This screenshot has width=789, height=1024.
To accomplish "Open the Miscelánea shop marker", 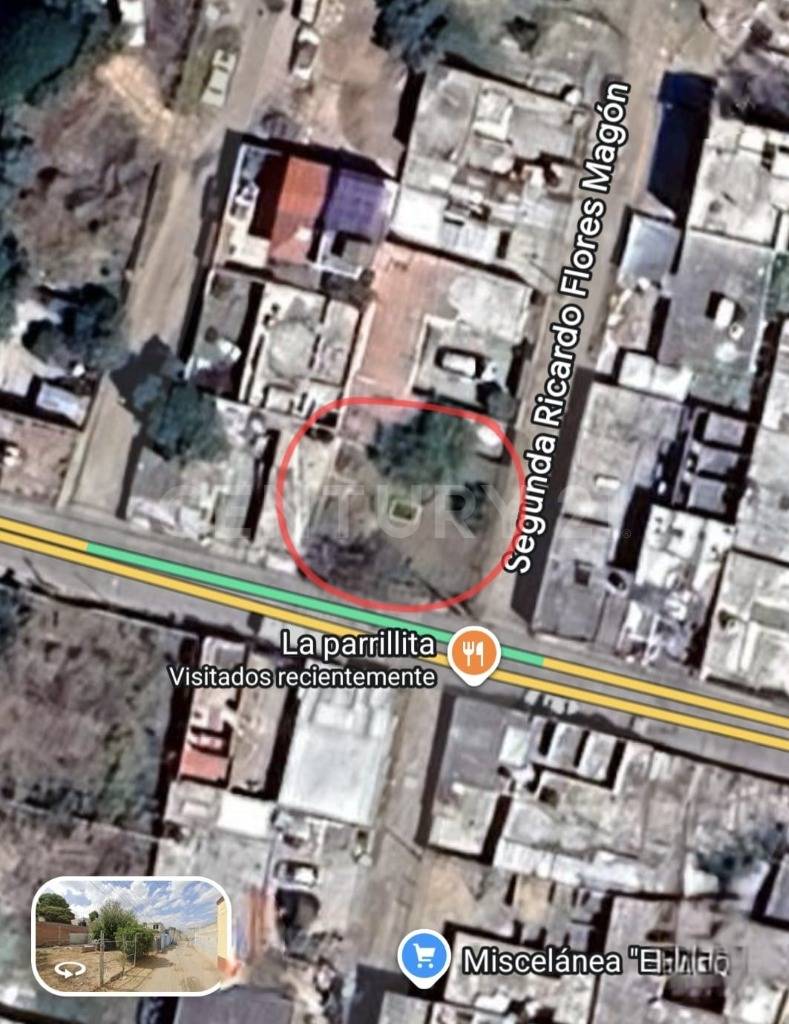I will (424, 958).
